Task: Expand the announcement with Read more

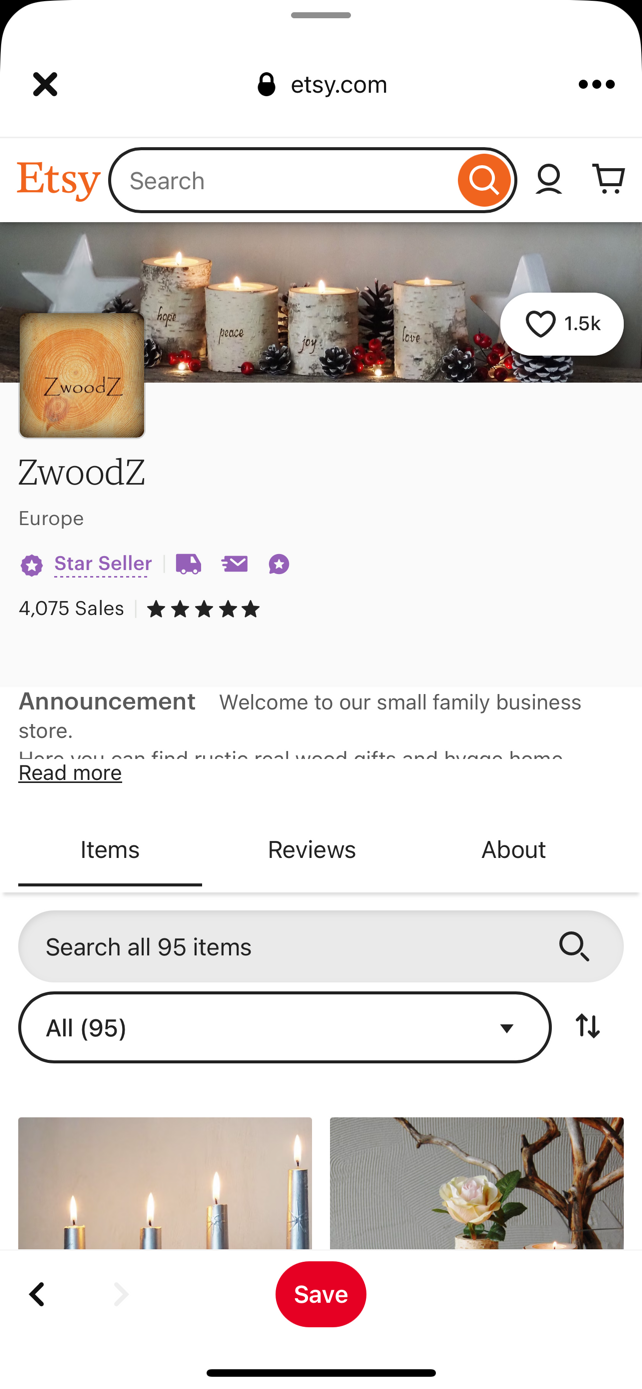Action: point(70,773)
